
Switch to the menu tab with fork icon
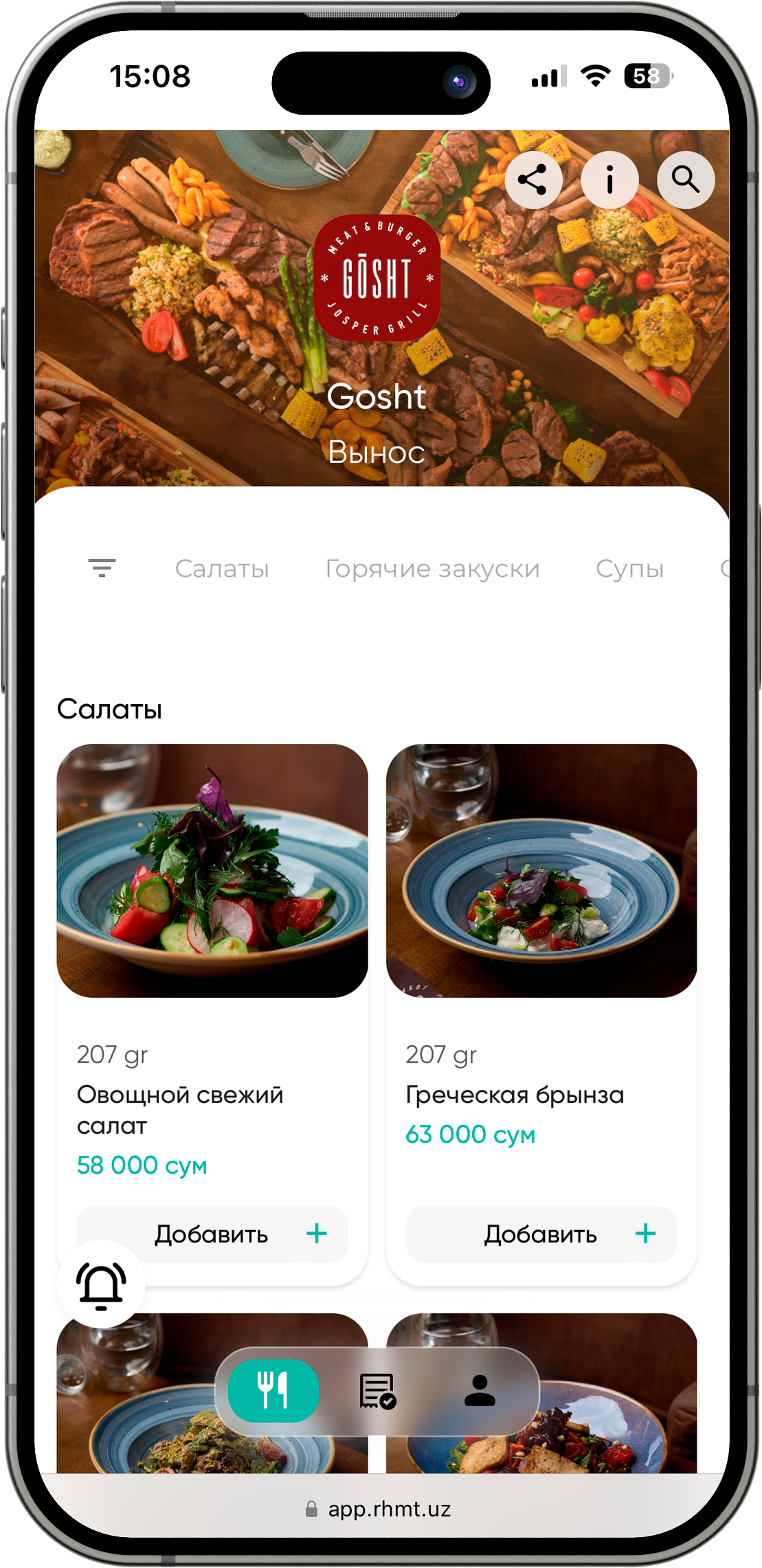tap(273, 1391)
